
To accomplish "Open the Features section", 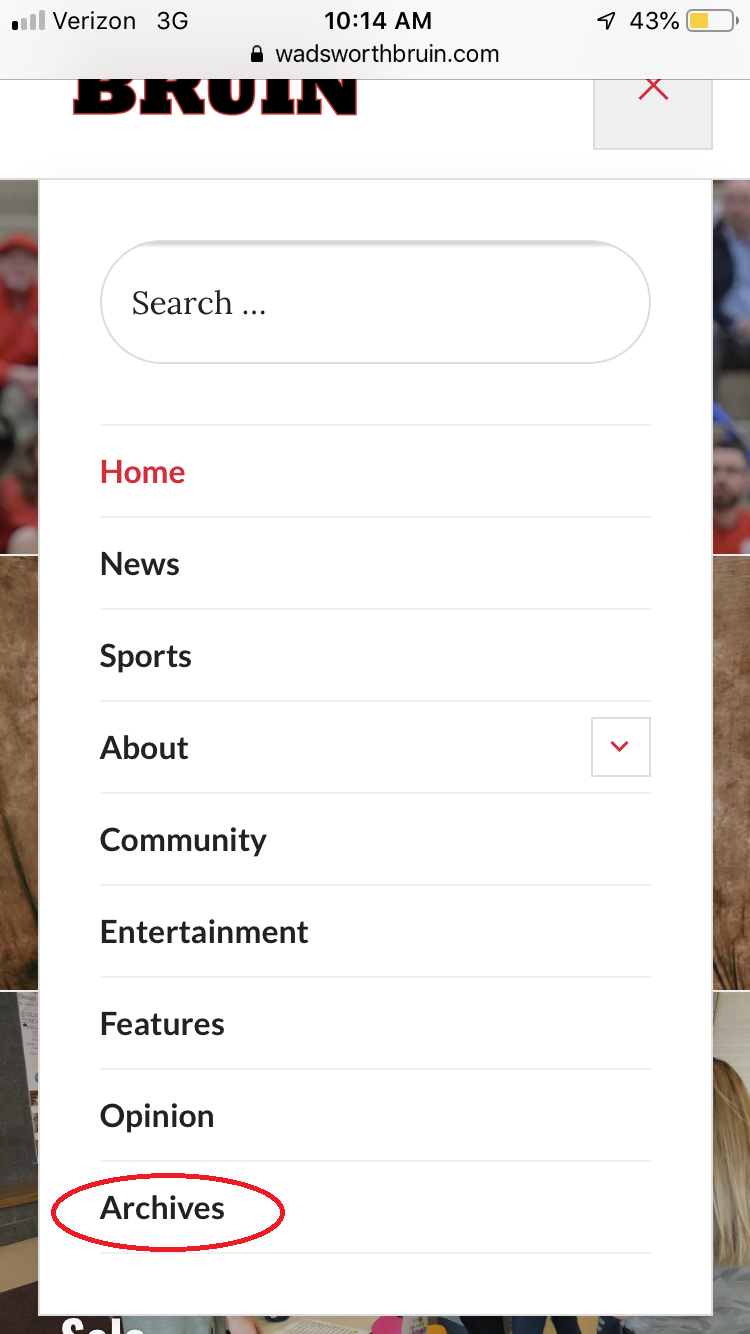I will pyautogui.click(x=162, y=1024).
